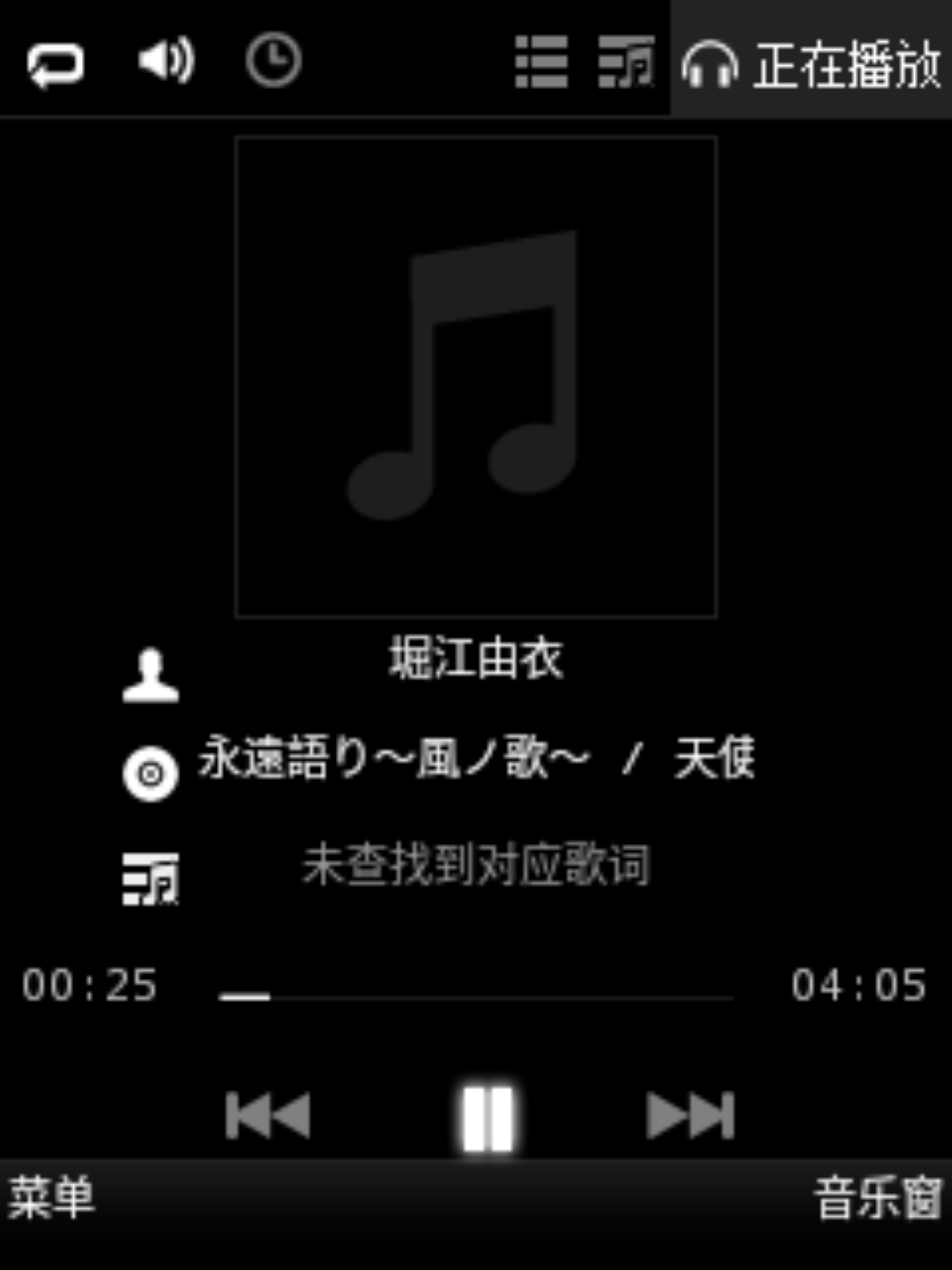
Task: Toggle the repeat mode icon
Action: (x=56, y=64)
